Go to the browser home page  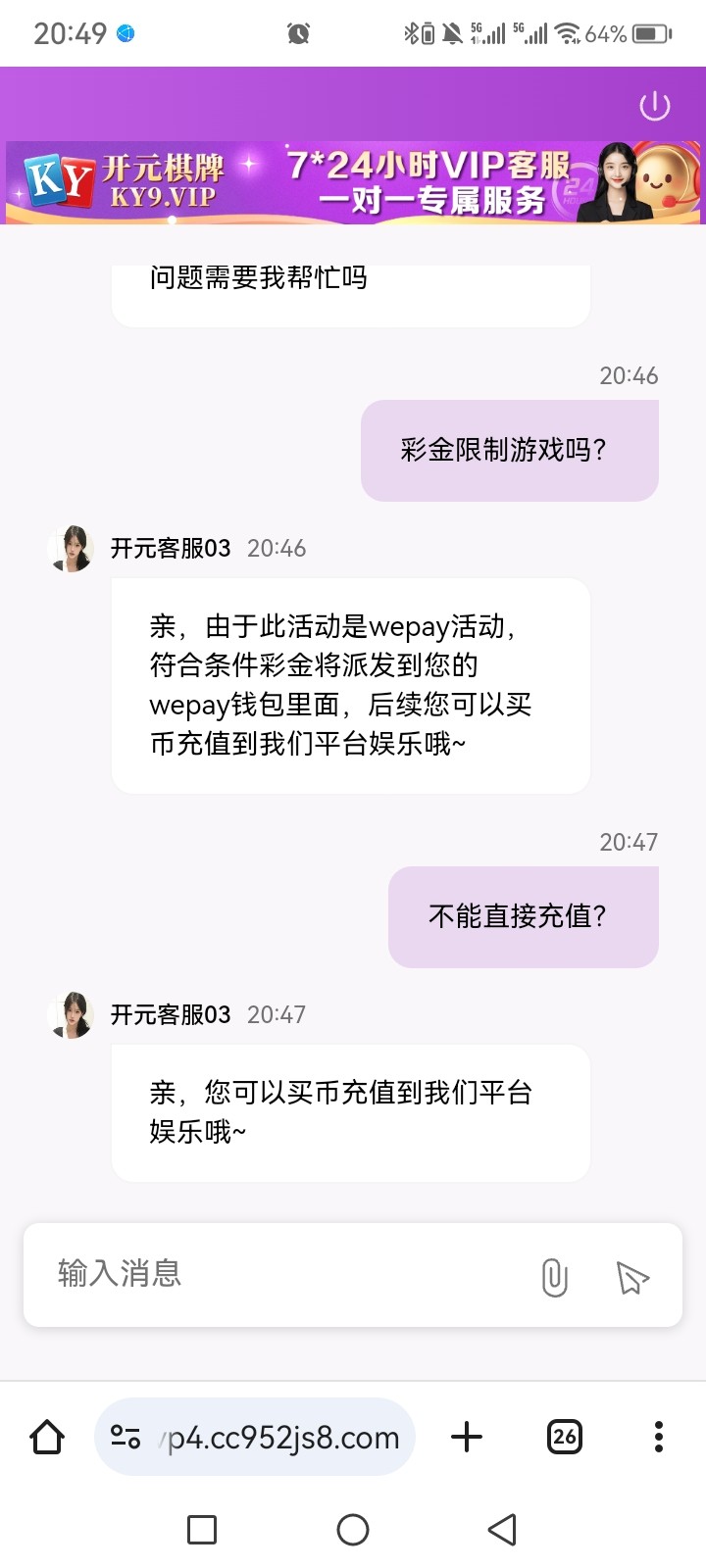[x=47, y=1438]
